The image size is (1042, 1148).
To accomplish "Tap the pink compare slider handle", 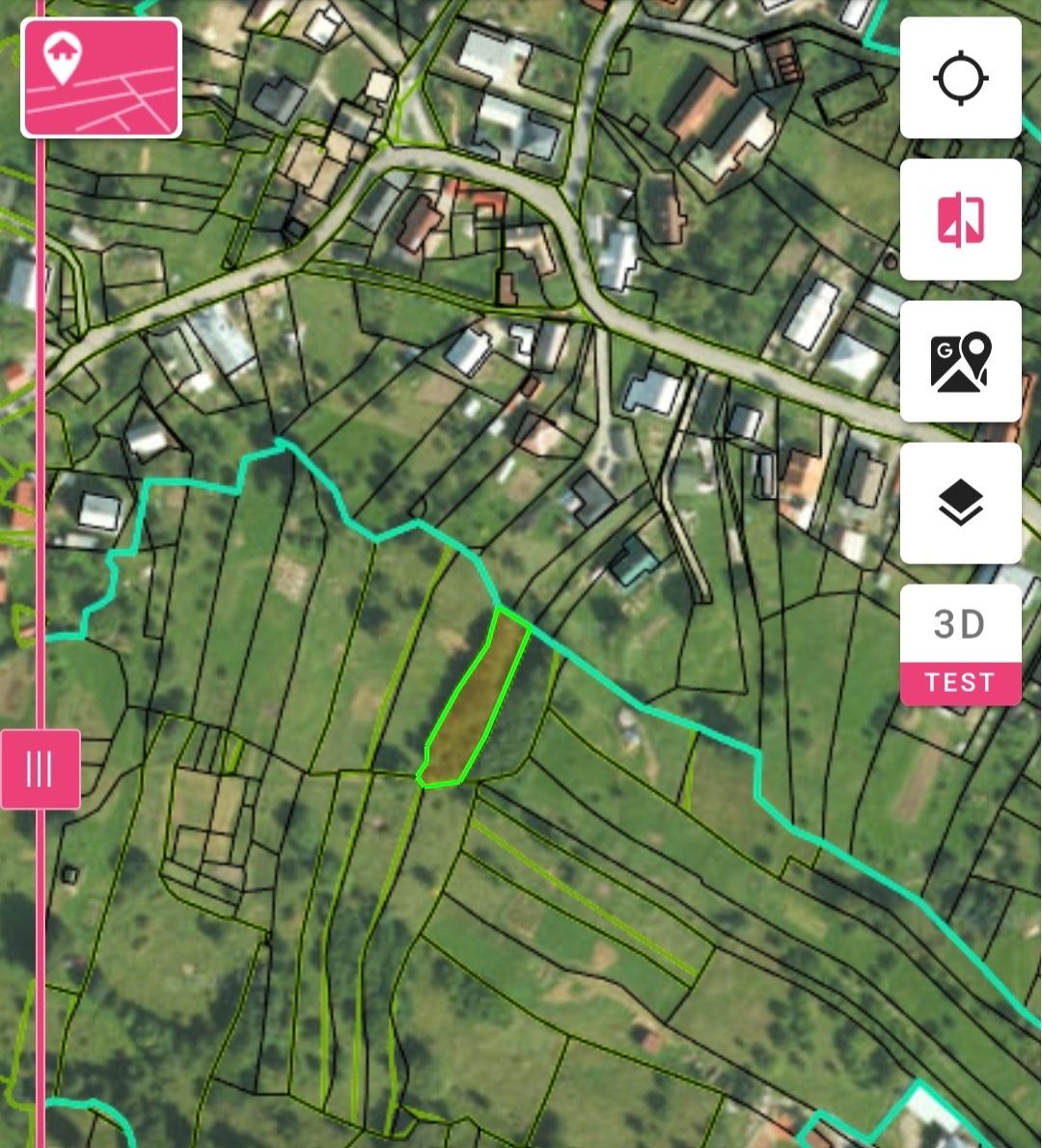I will tap(41, 769).
